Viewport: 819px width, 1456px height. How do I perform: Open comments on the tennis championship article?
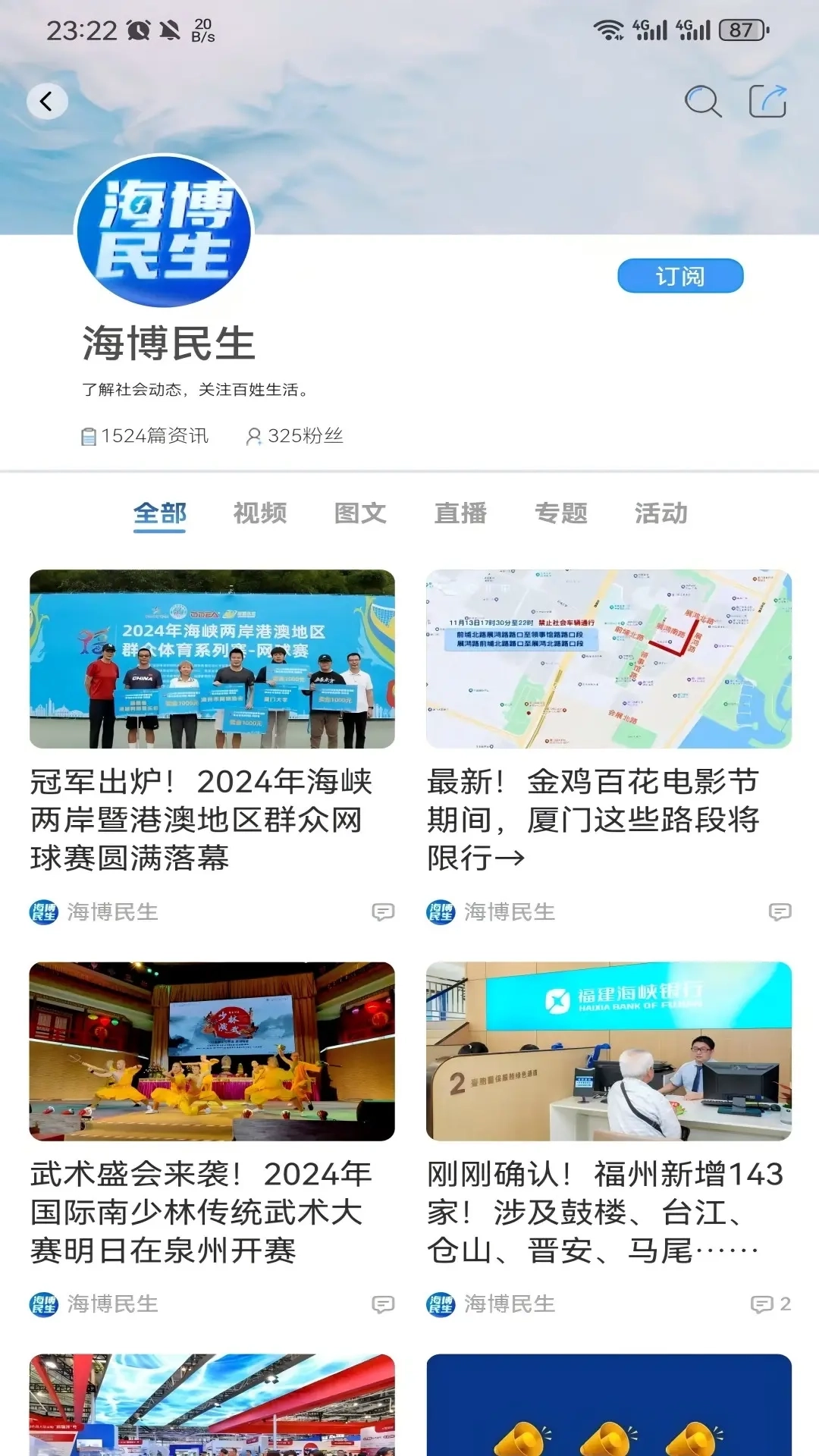(381, 913)
